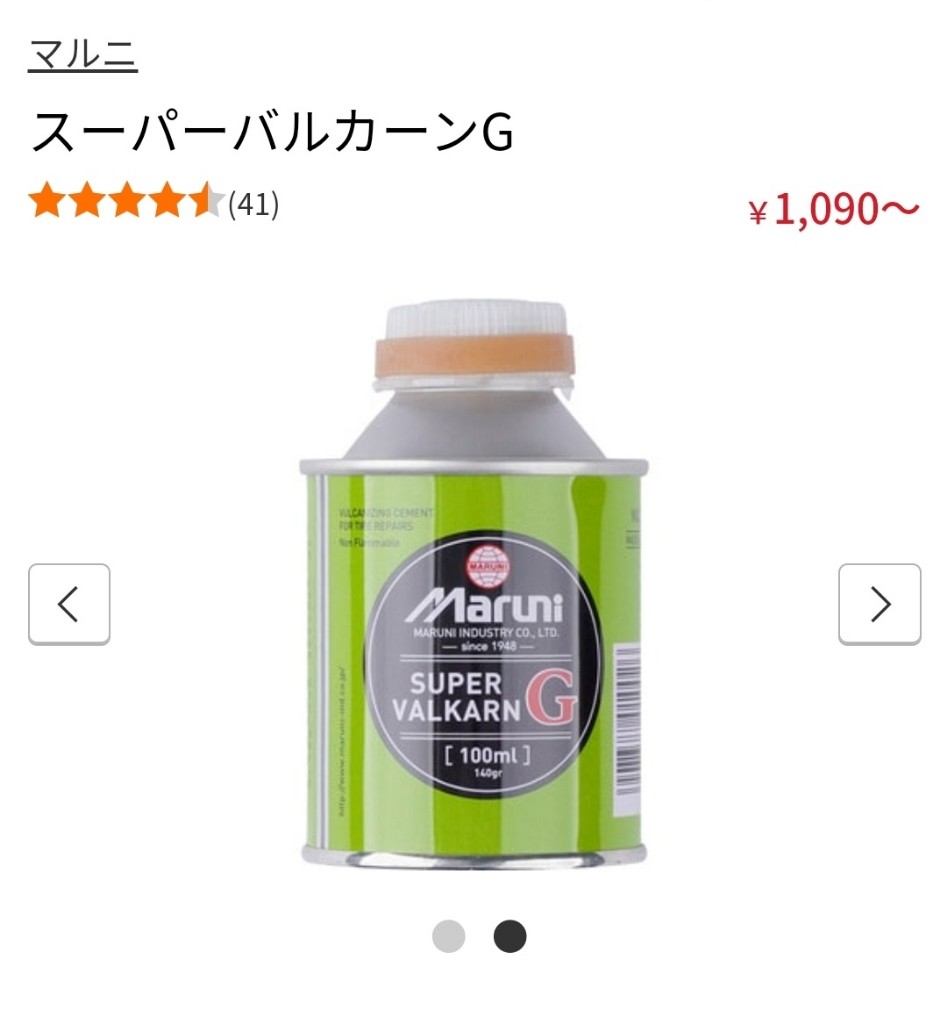This screenshot has width=947, height=1024.
Task: Open the マルニ brand link
Action: click(82, 56)
